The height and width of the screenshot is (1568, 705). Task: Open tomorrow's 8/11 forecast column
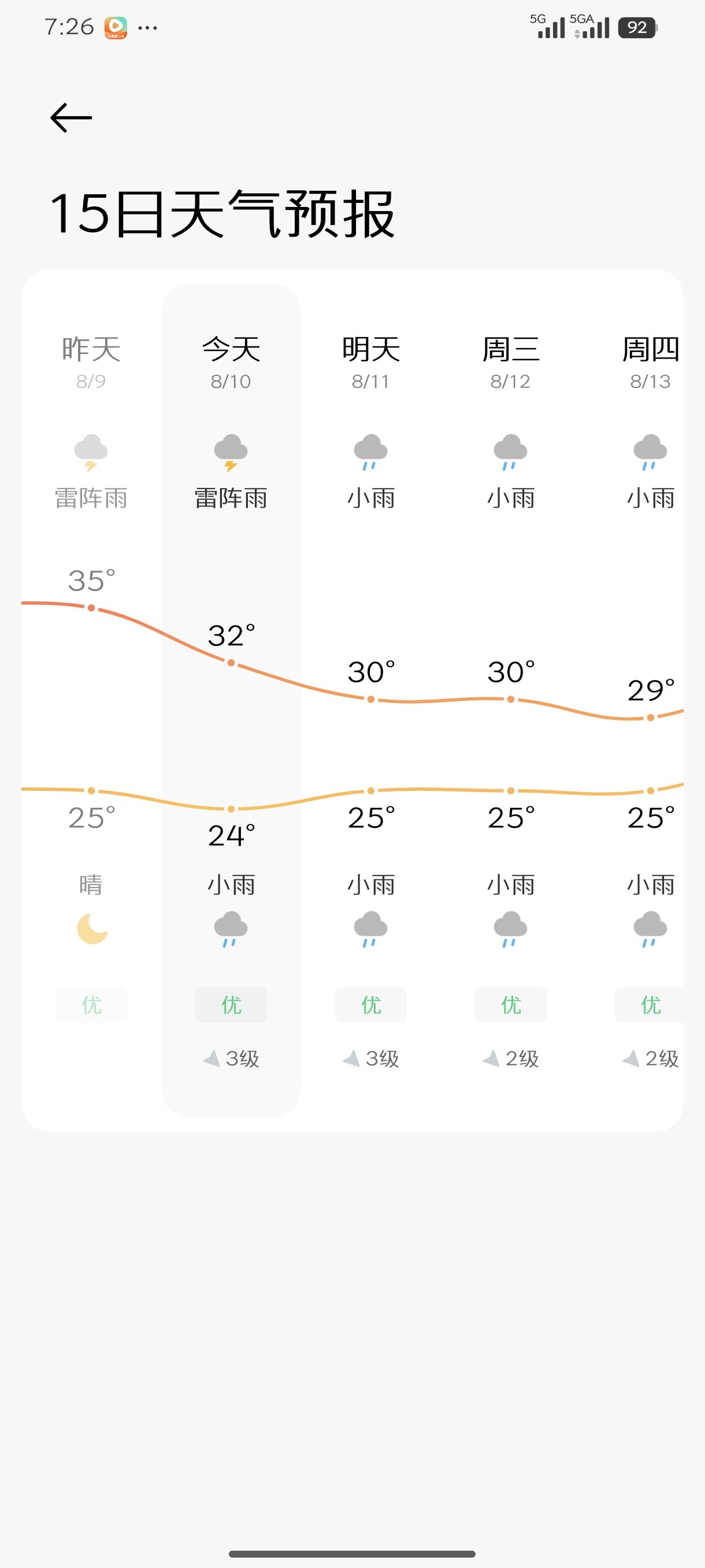point(371,700)
